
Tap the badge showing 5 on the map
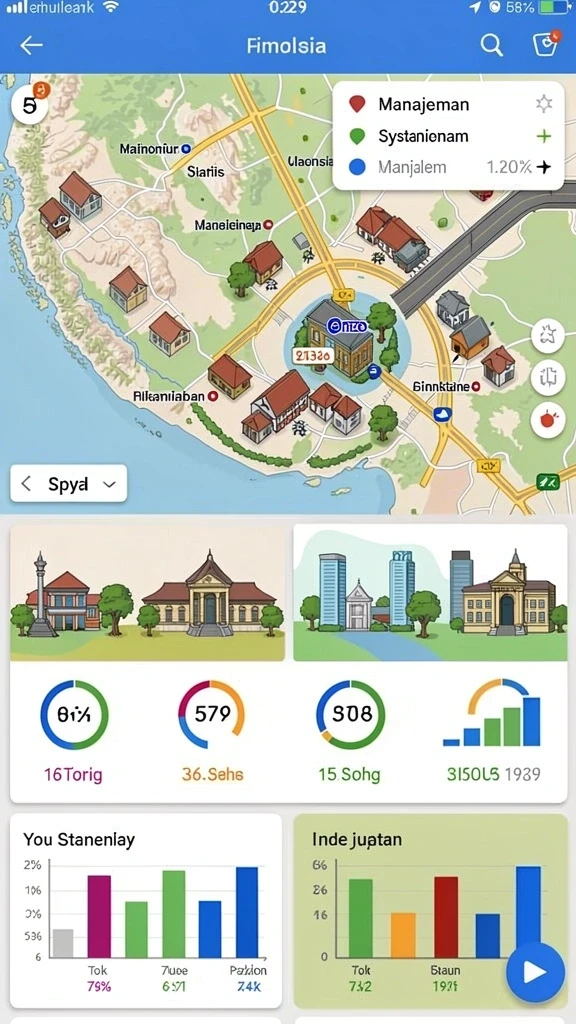(30, 104)
